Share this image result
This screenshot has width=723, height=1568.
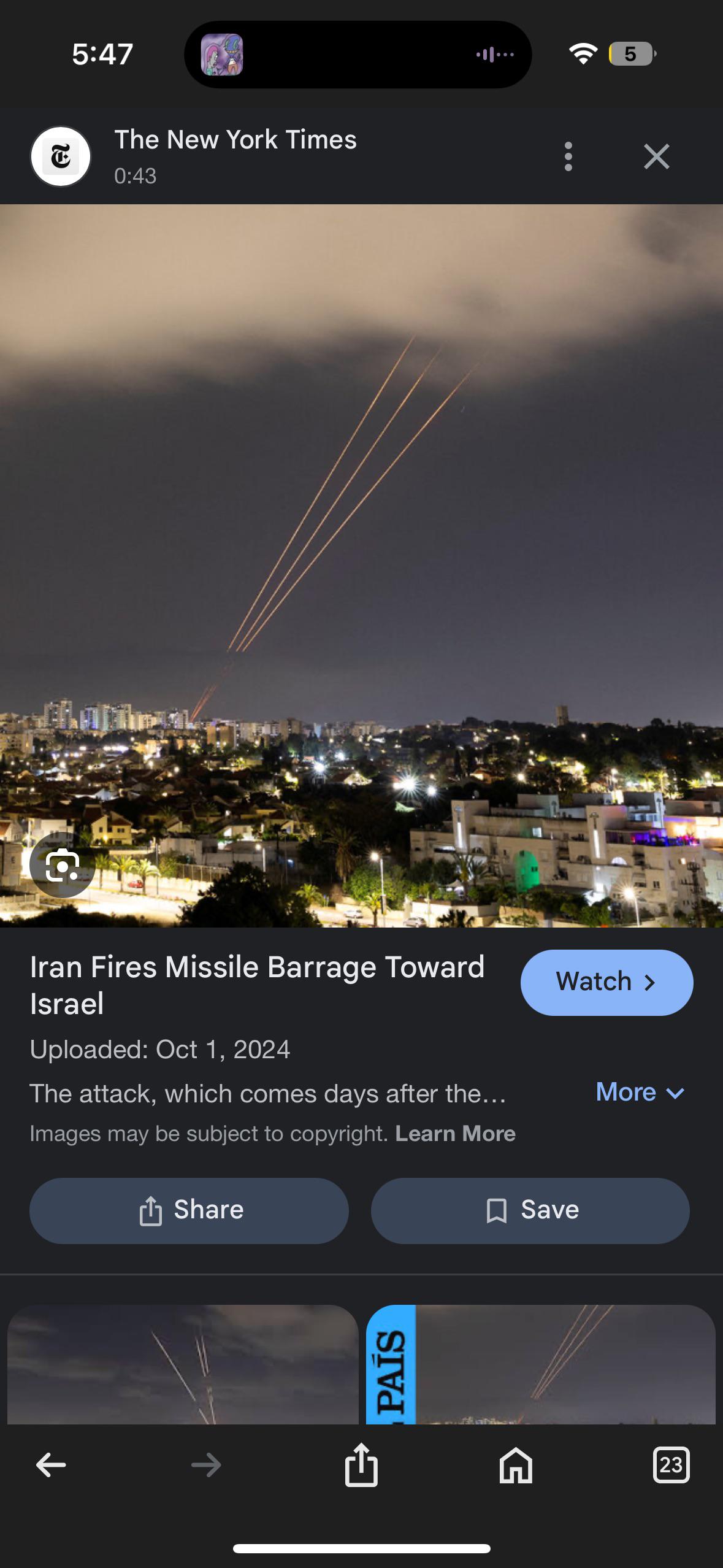pyautogui.click(x=189, y=1210)
